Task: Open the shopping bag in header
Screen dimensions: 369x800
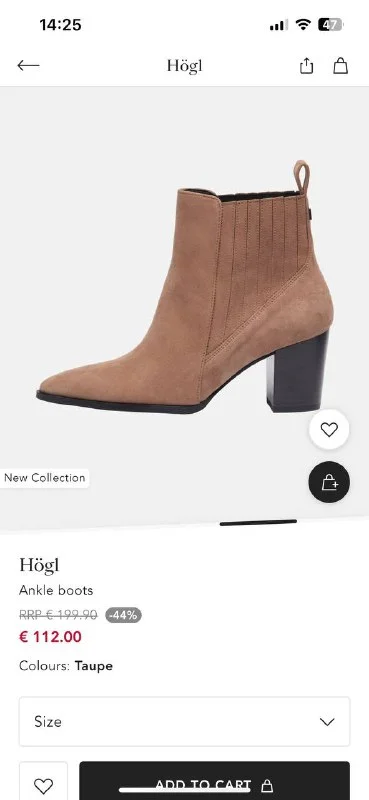Action: click(x=340, y=65)
